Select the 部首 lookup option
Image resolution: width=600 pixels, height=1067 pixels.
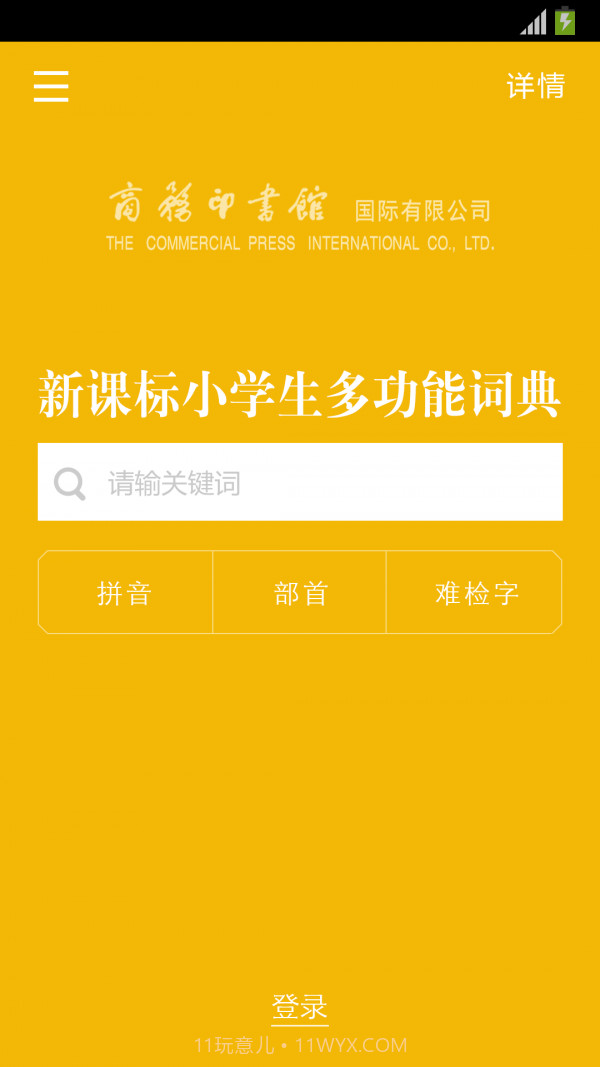pyautogui.click(x=300, y=593)
